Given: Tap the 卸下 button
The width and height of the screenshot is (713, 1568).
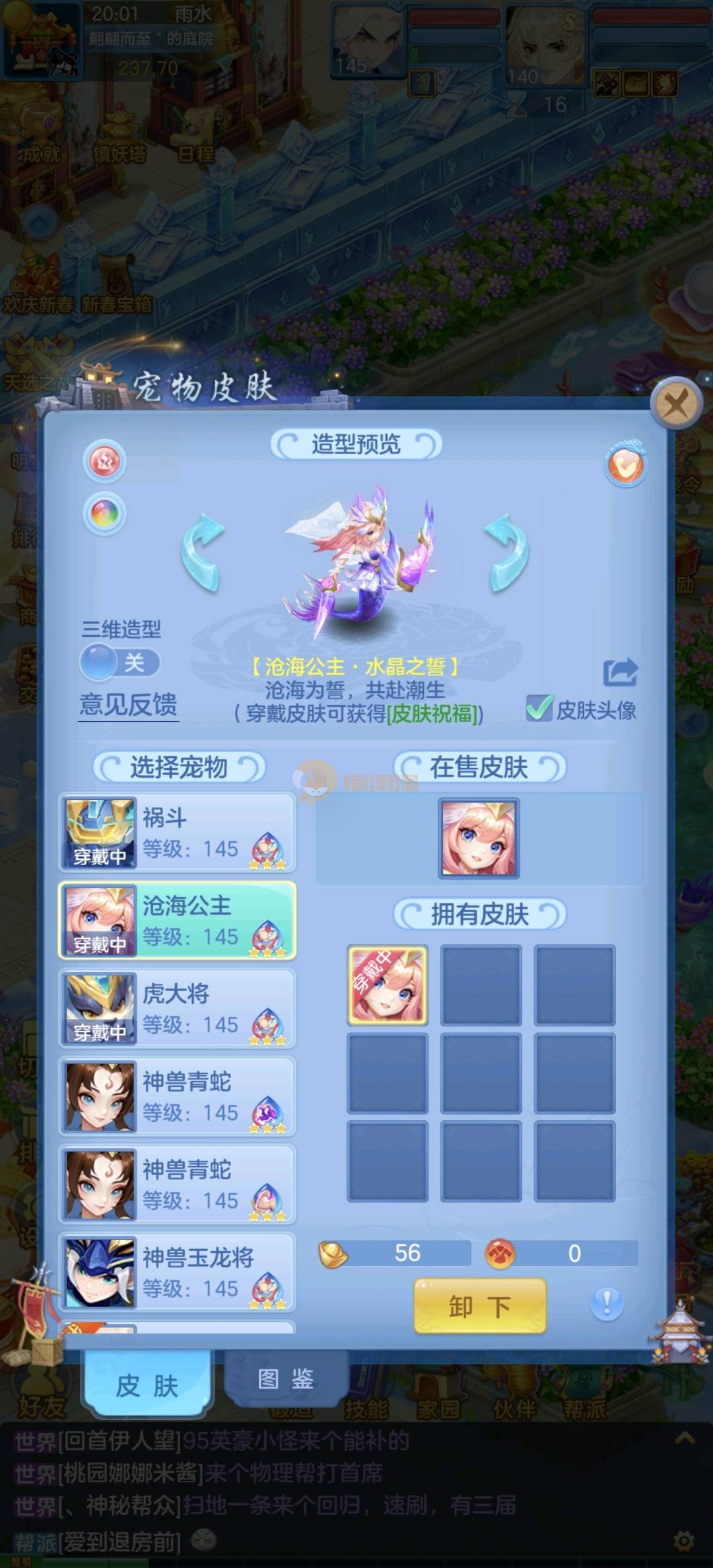Looking at the screenshot, I should point(480,1306).
